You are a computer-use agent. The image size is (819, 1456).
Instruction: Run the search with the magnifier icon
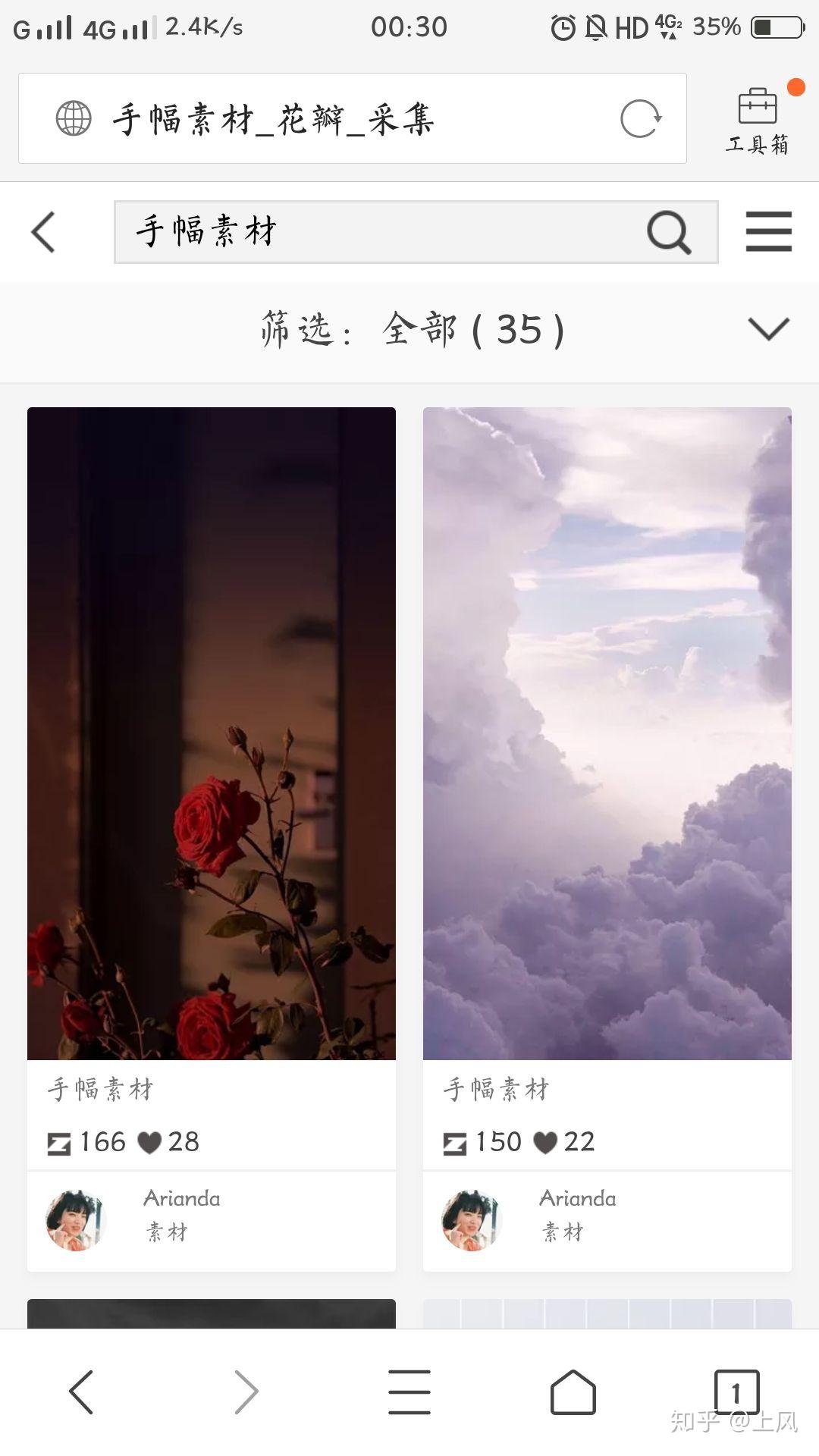(x=669, y=232)
